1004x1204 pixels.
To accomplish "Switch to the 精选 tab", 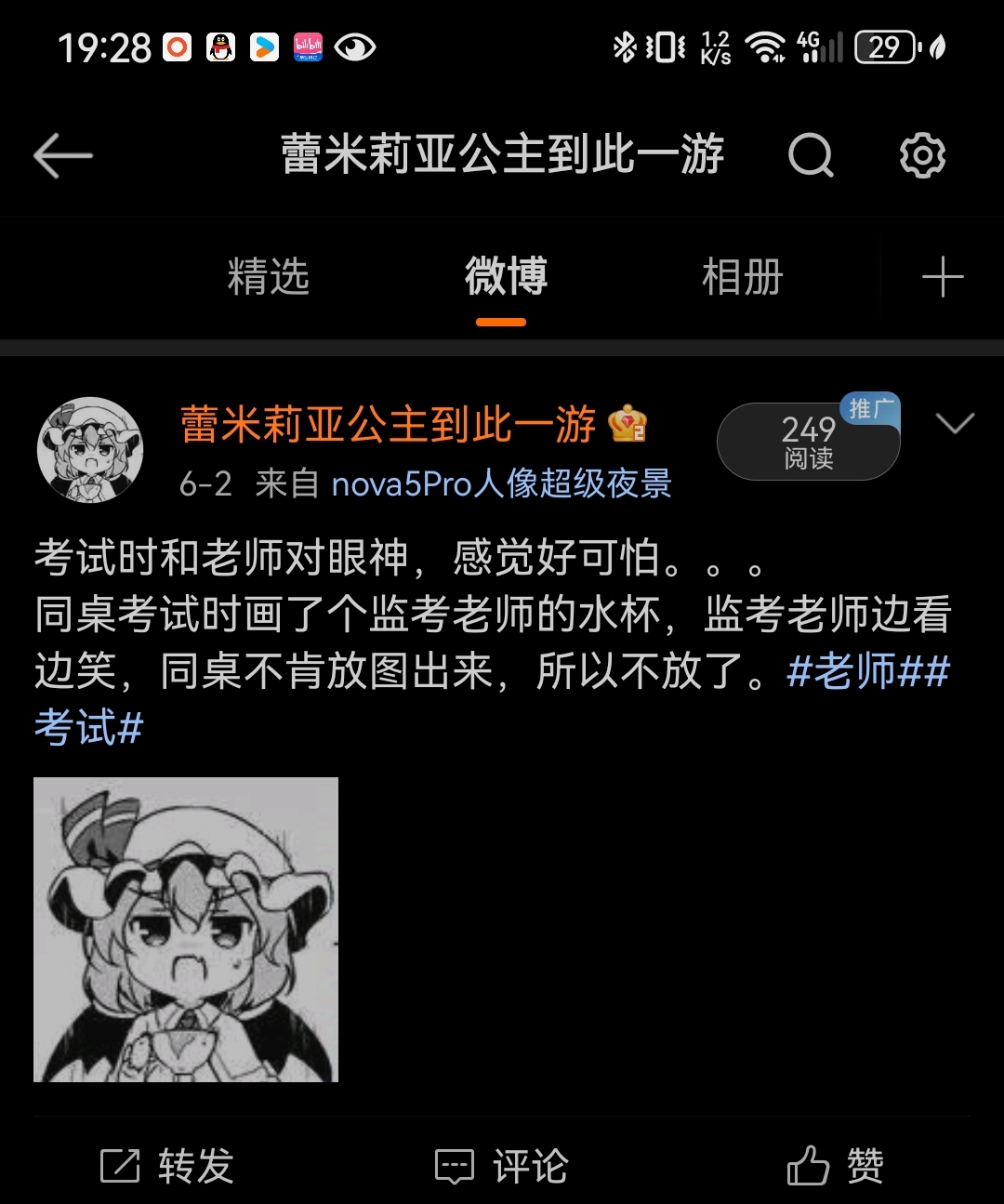I will pos(268,277).
